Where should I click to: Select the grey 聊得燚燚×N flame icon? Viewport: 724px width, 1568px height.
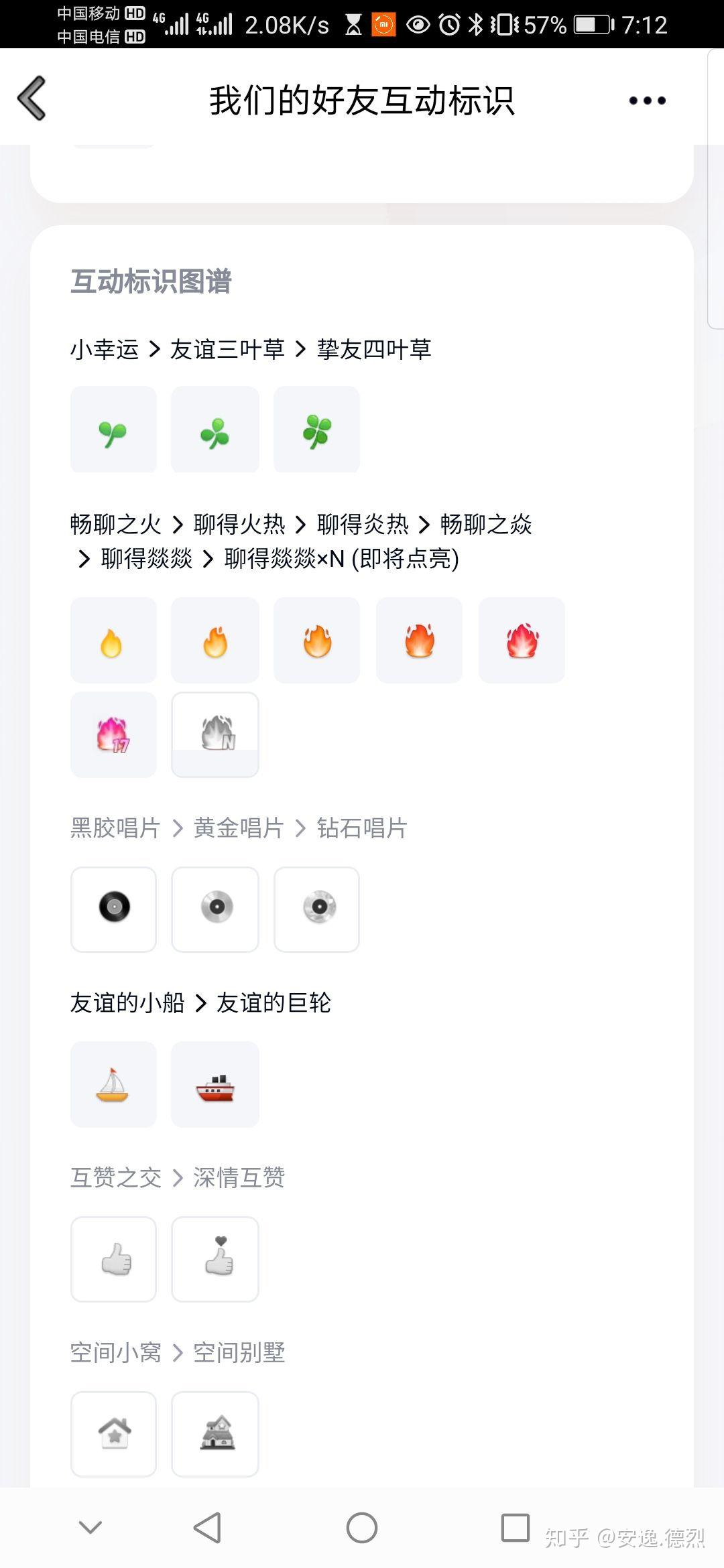[215, 735]
